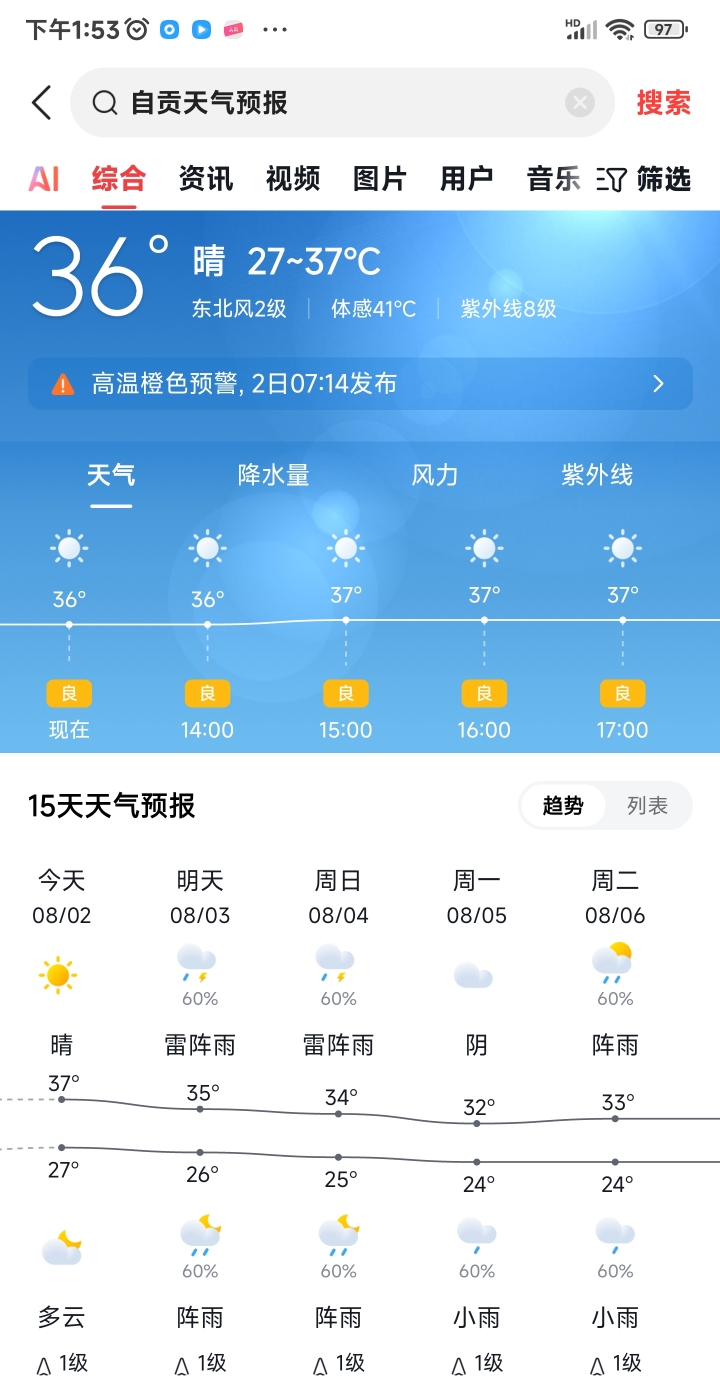Switch to the 资讯 tab
The height and width of the screenshot is (1394, 720).
coord(206,179)
